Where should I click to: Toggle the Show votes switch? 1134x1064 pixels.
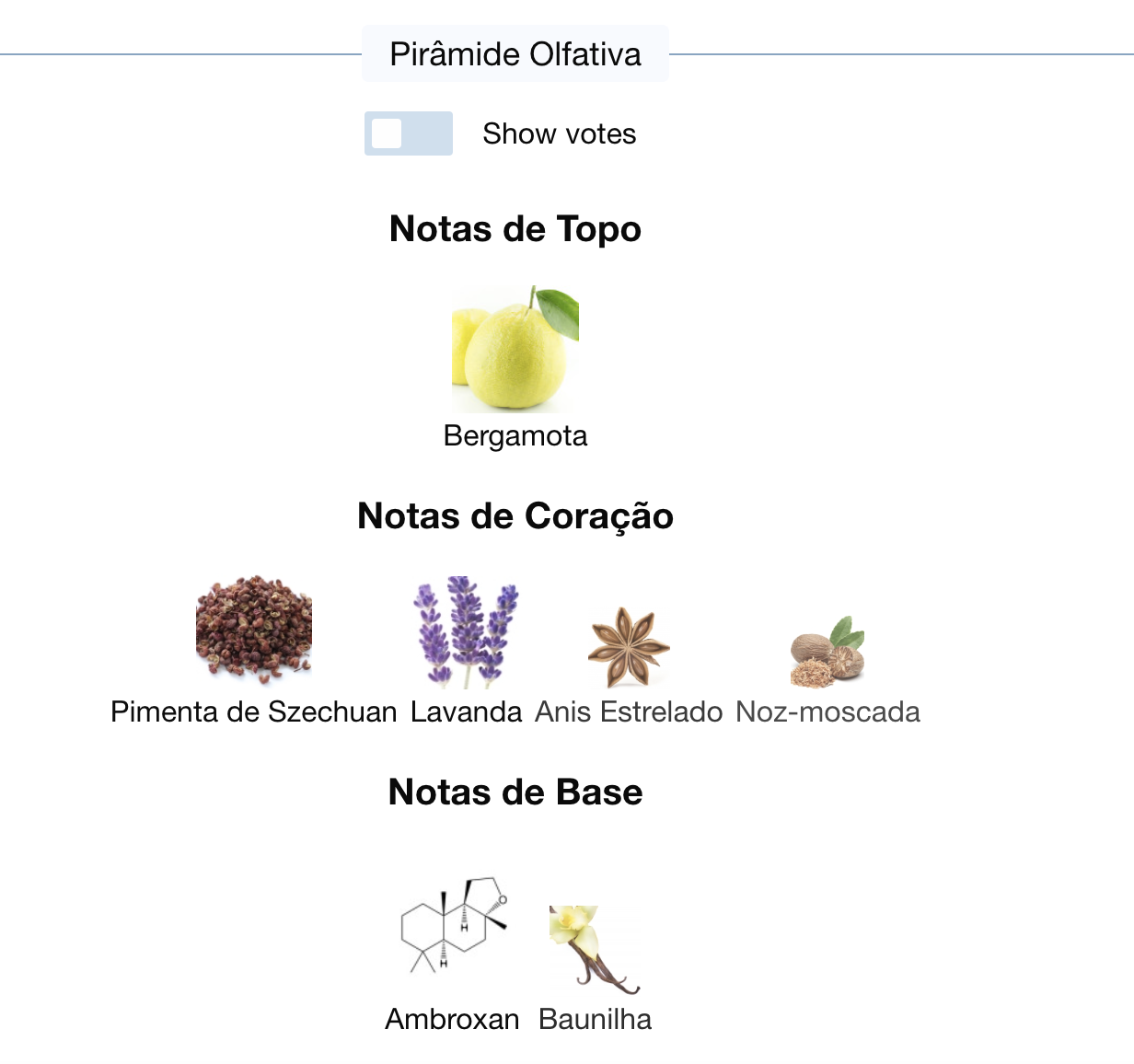coord(408,133)
